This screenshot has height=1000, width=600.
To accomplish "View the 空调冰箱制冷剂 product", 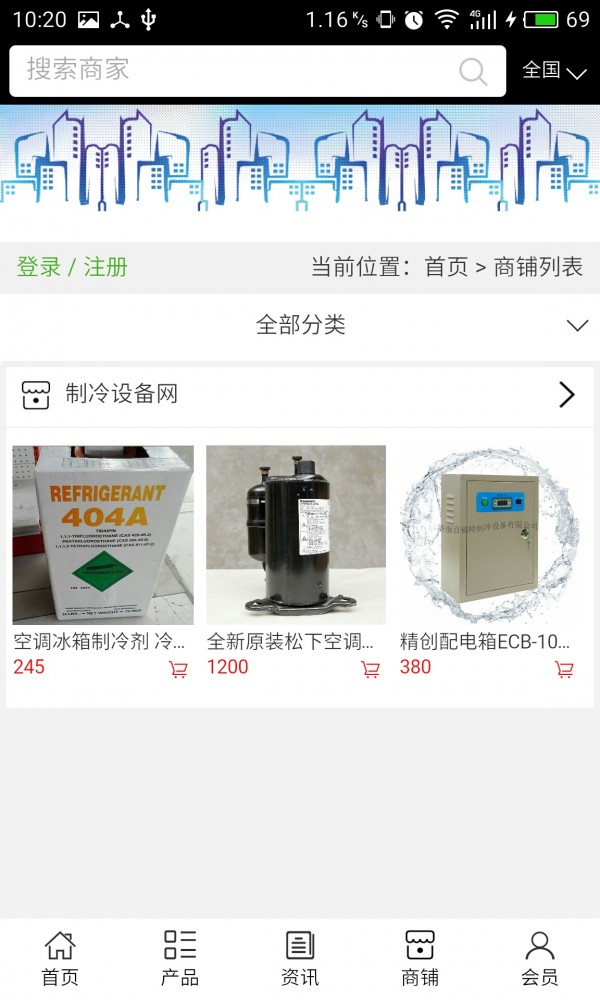I will [103, 535].
